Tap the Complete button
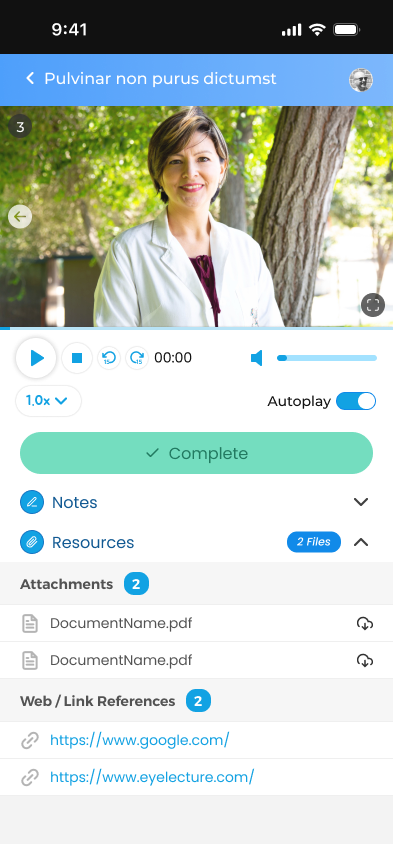The width and height of the screenshot is (393, 844). pyautogui.click(x=196, y=453)
